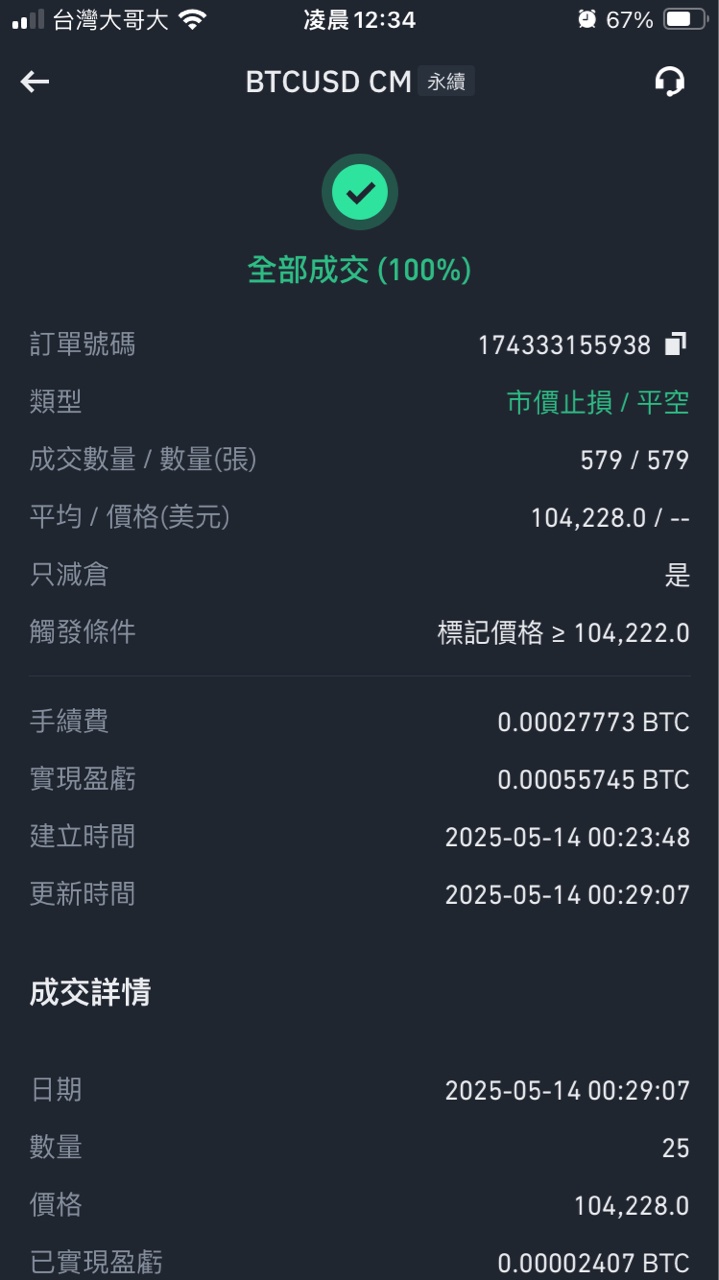Copy the order number 174333155938
Screen dimensions: 719x1280
pos(676,345)
